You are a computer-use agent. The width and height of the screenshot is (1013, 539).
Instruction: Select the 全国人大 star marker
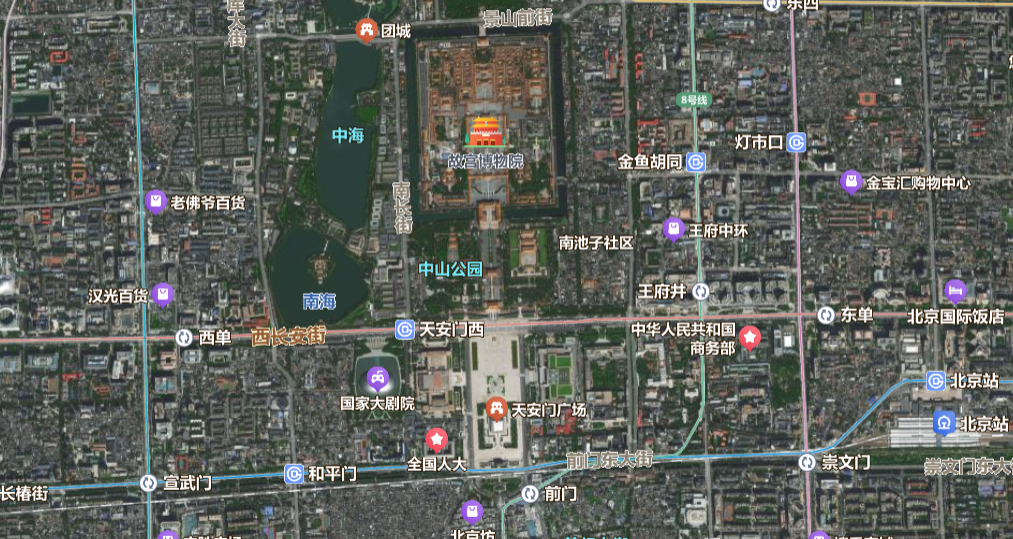pyautogui.click(x=436, y=438)
